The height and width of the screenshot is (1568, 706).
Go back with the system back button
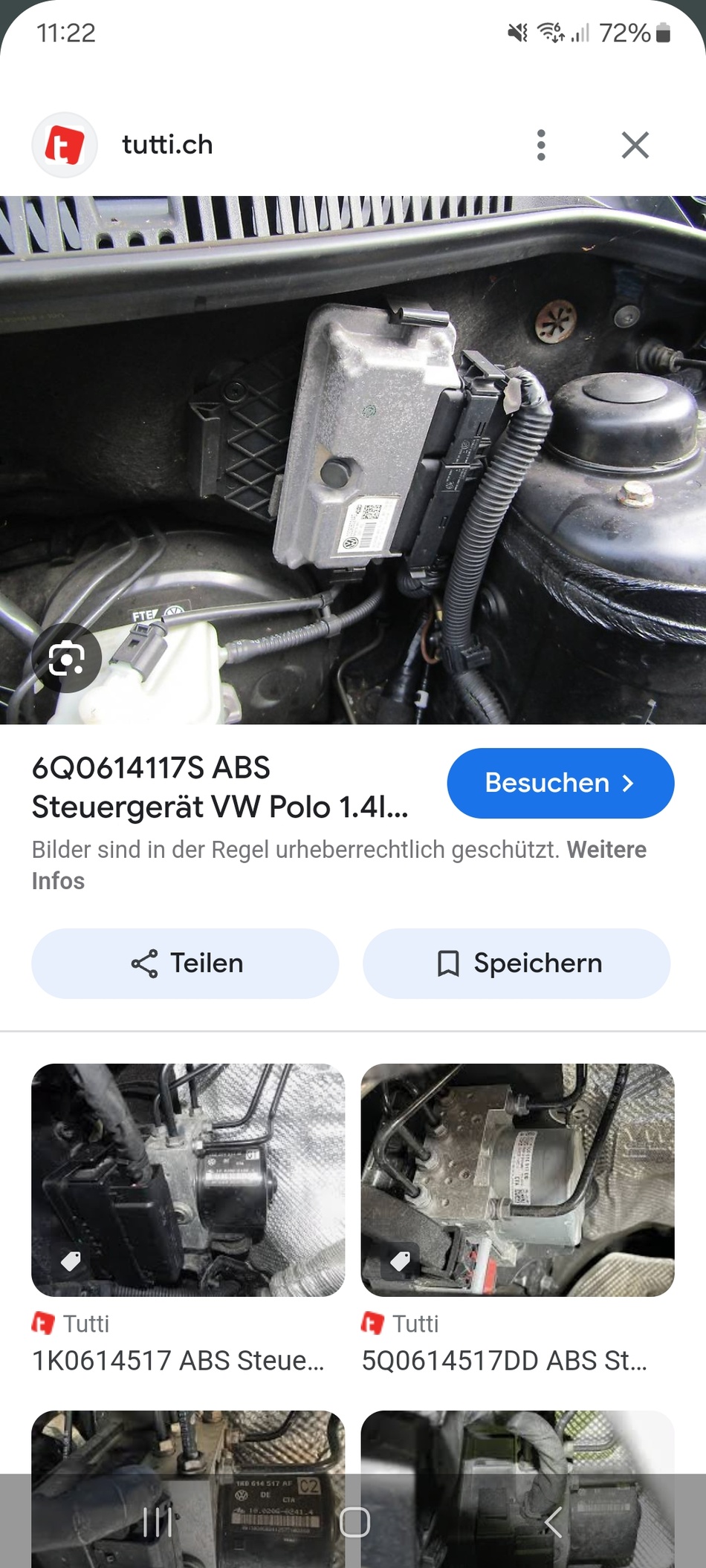tap(552, 1522)
